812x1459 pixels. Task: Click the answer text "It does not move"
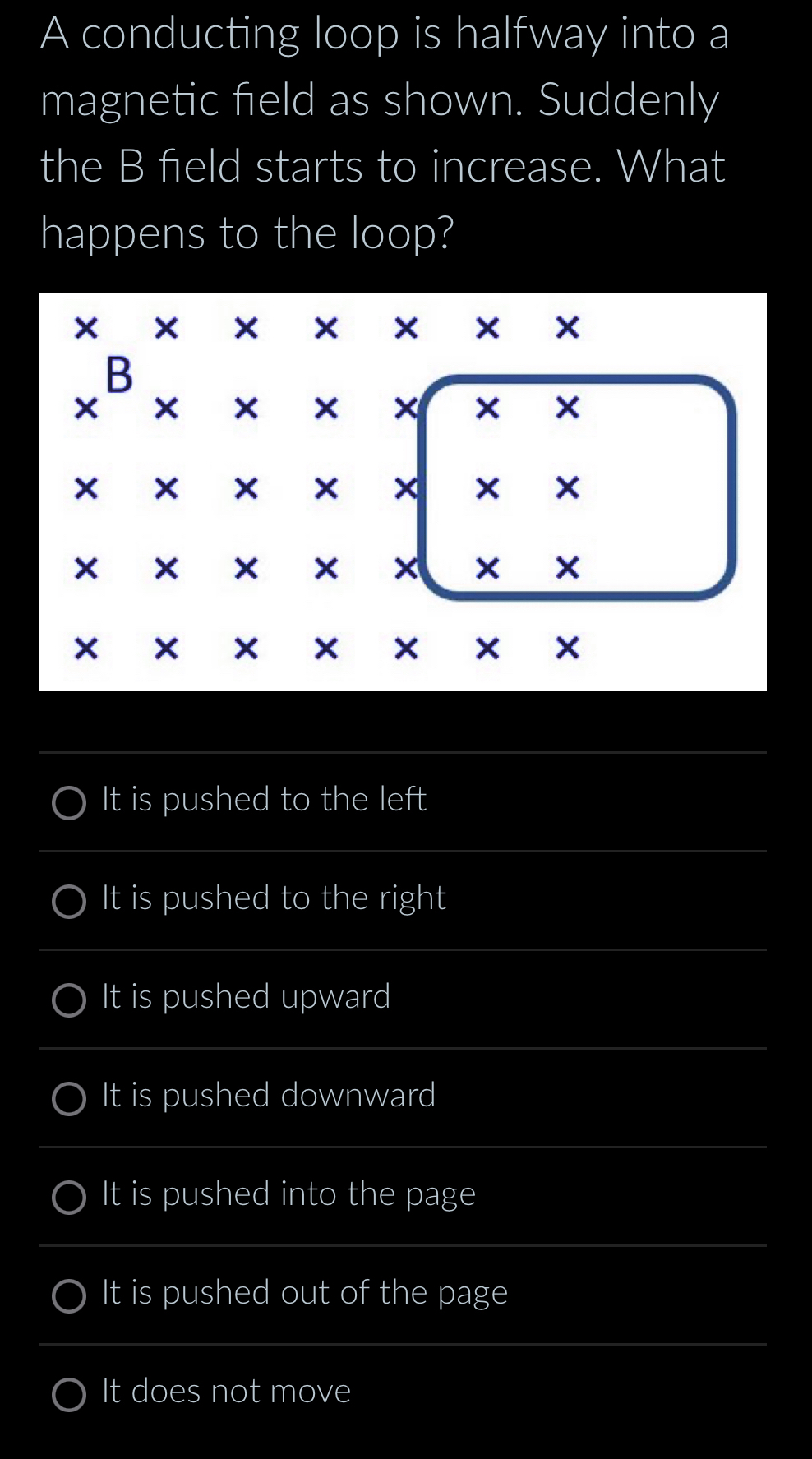point(225,1392)
